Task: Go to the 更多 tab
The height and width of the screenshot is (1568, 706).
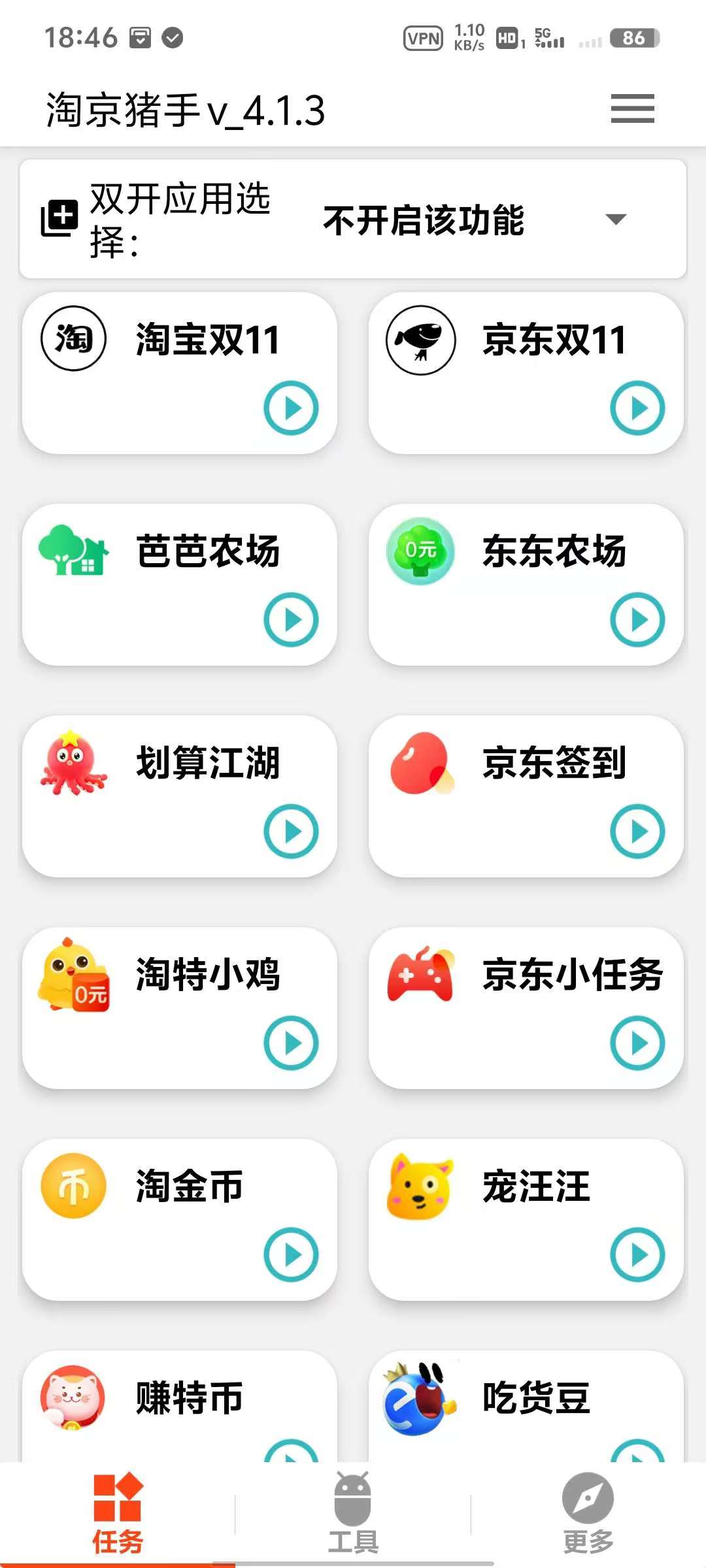Action: click(x=588, y=1514)
